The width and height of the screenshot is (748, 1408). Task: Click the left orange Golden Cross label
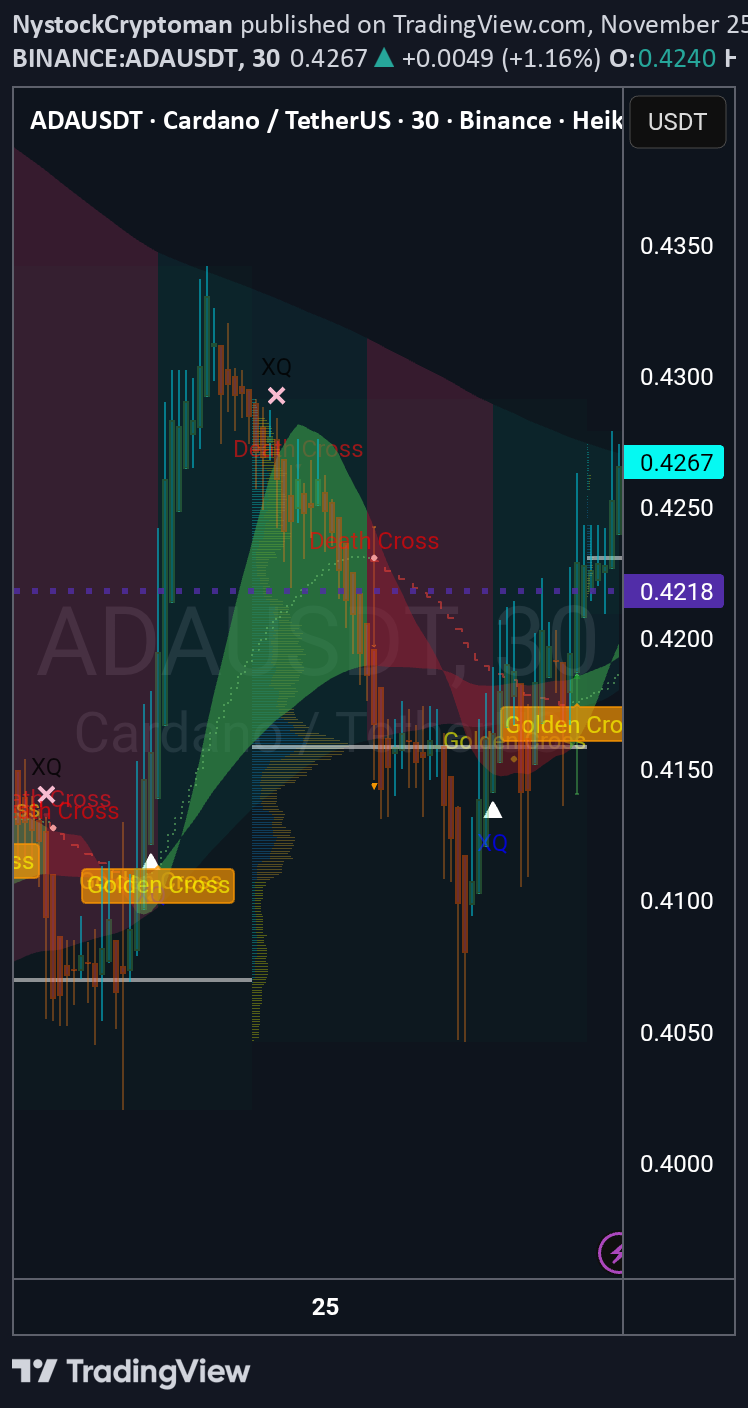[157, 885]
